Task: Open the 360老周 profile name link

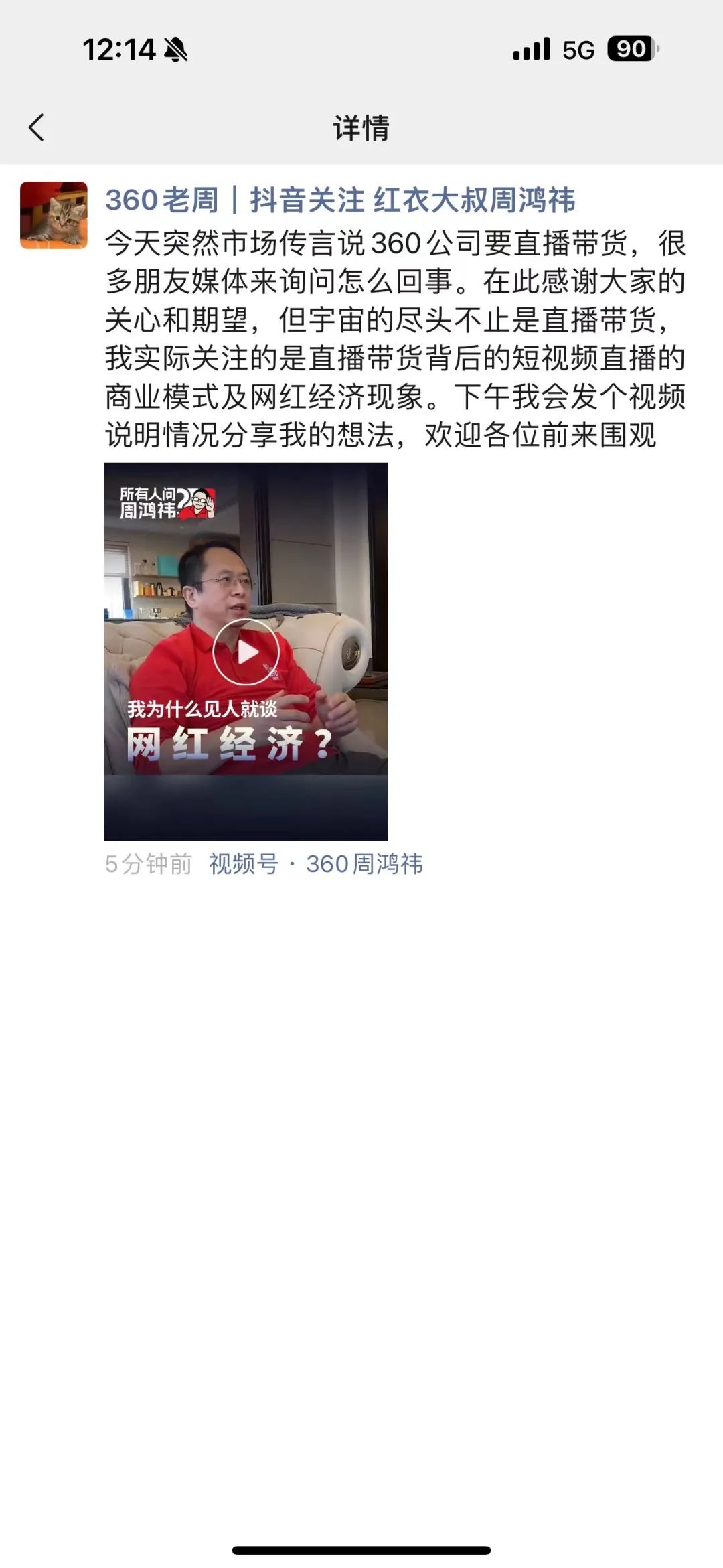Action: 340,200
